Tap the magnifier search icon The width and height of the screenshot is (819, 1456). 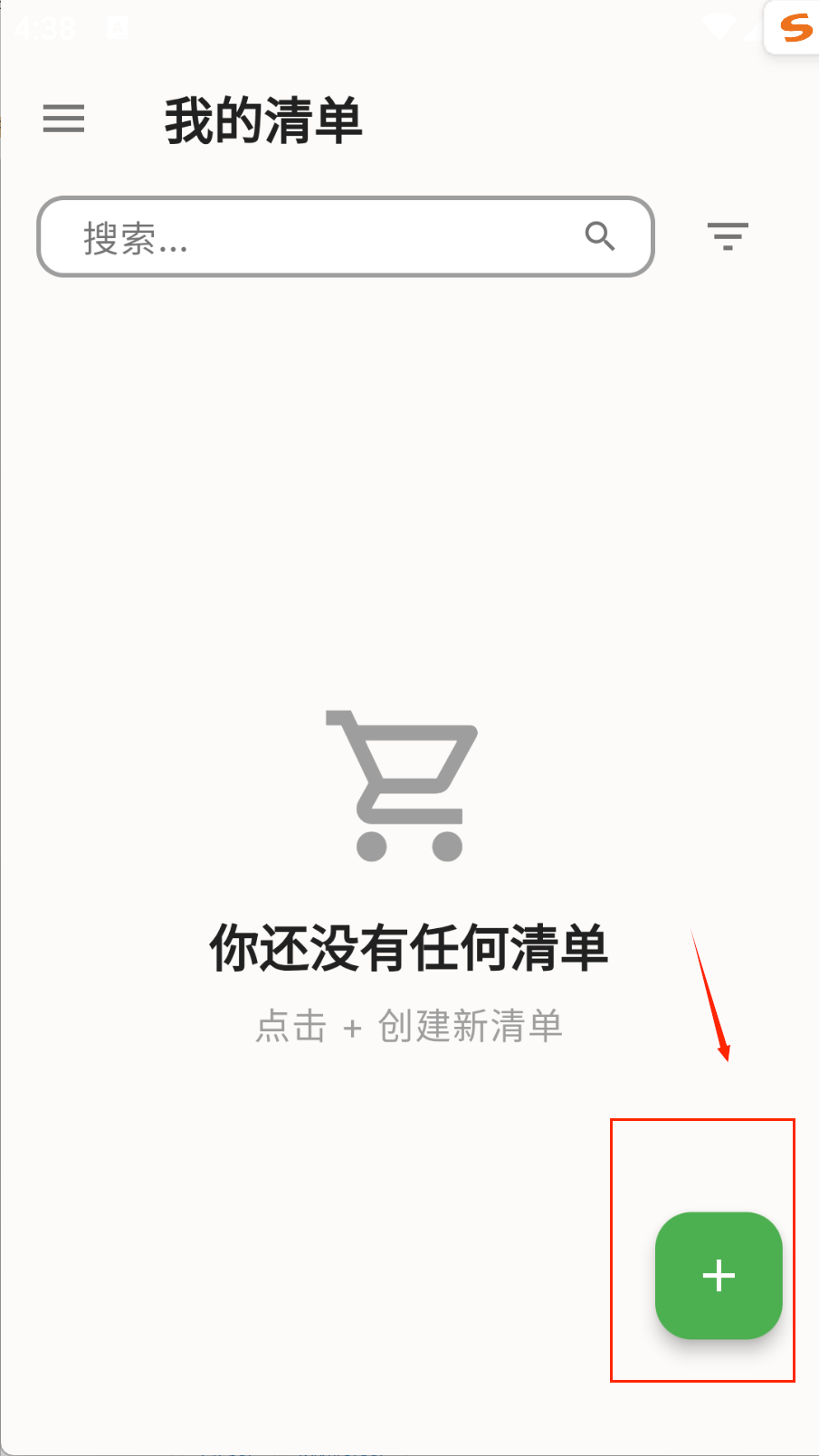(x=599, y=236)
